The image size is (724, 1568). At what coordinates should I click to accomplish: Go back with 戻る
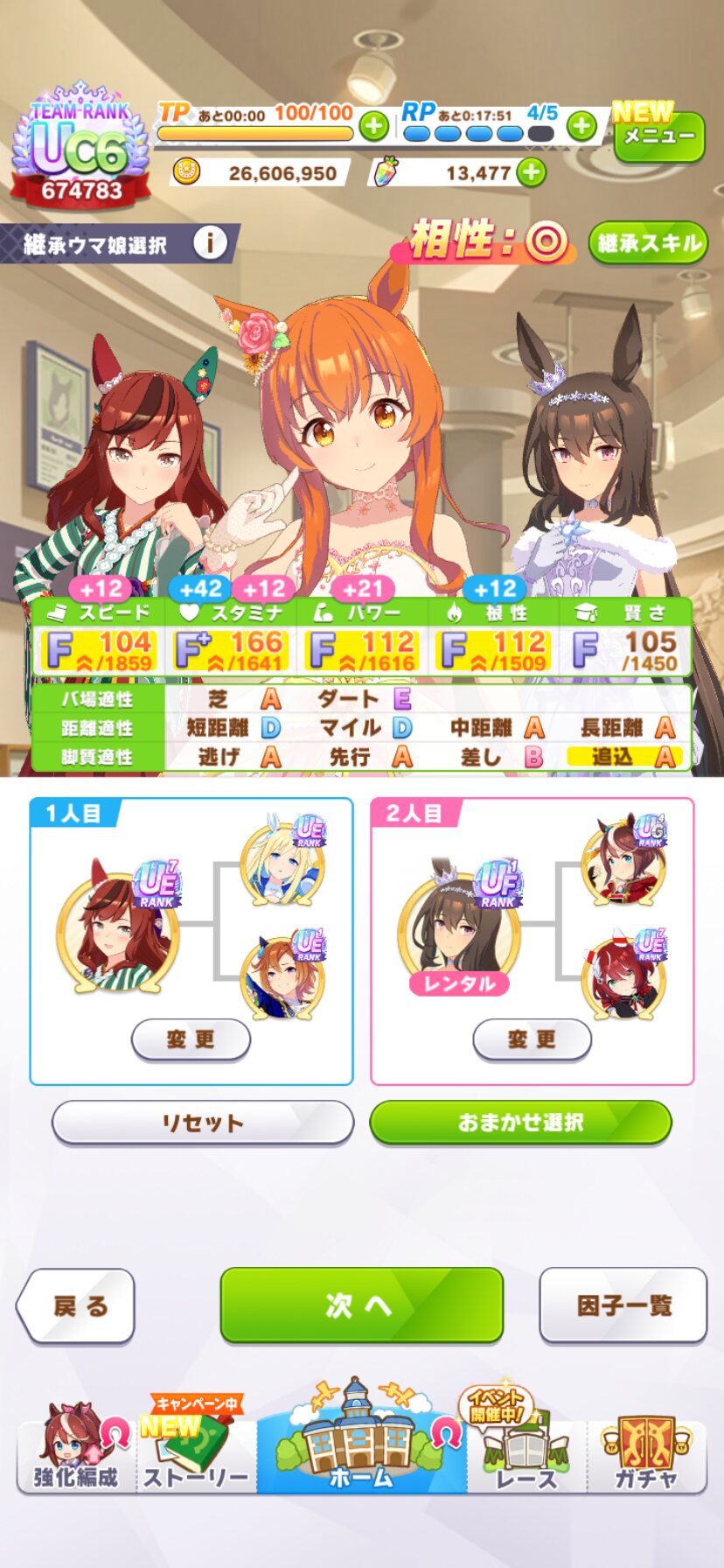tap(76, 1306)
